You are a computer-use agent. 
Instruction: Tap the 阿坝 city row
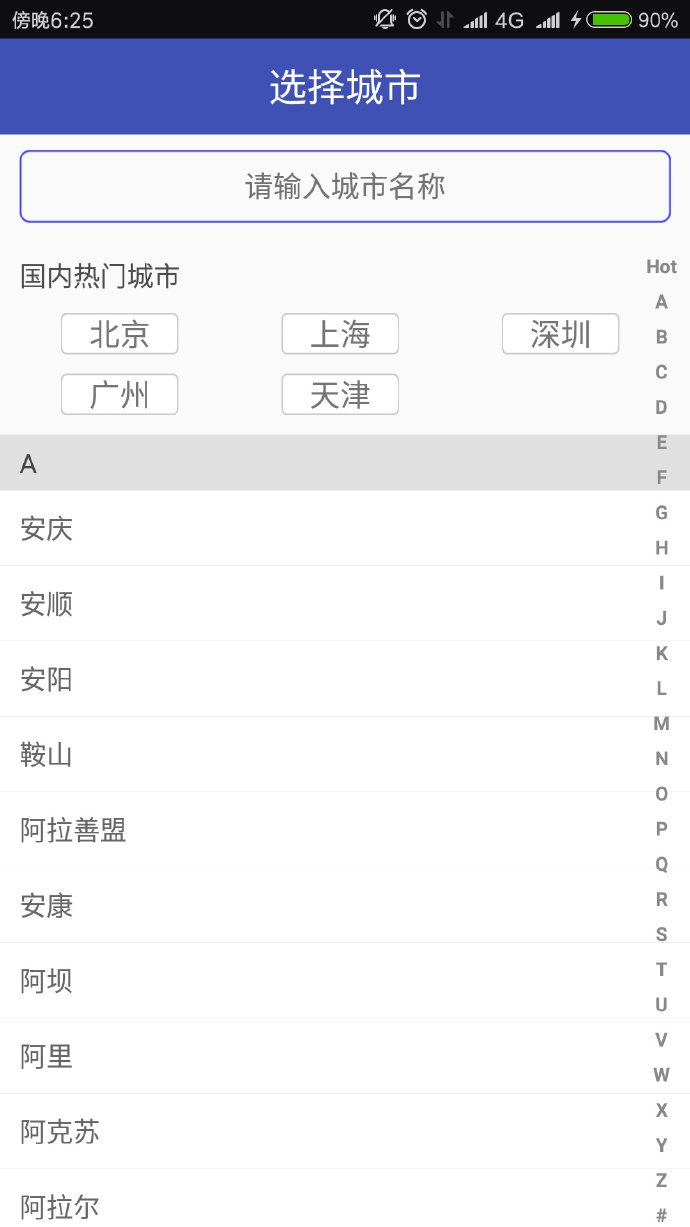click(320, 981)
